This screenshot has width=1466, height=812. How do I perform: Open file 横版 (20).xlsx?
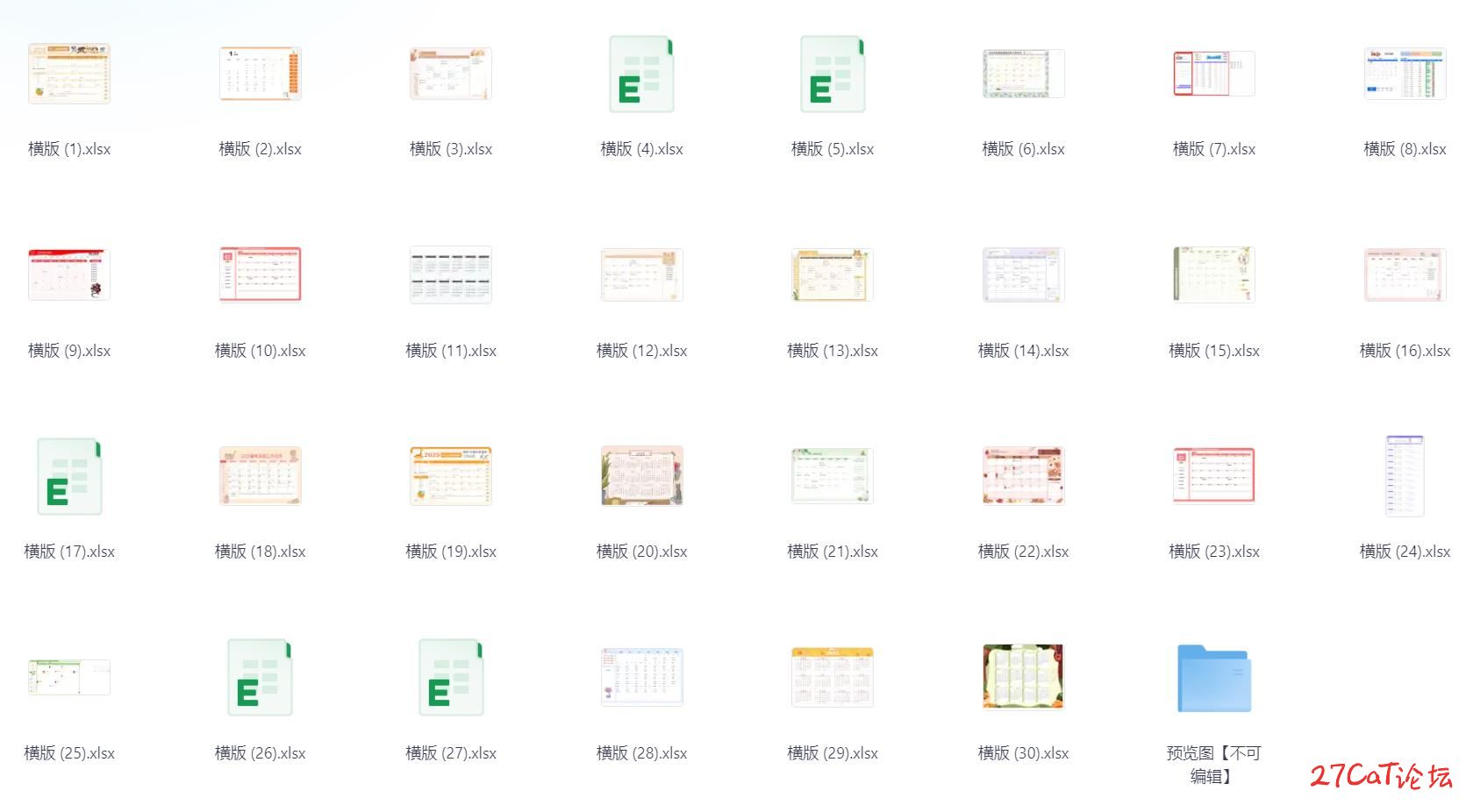641,476
